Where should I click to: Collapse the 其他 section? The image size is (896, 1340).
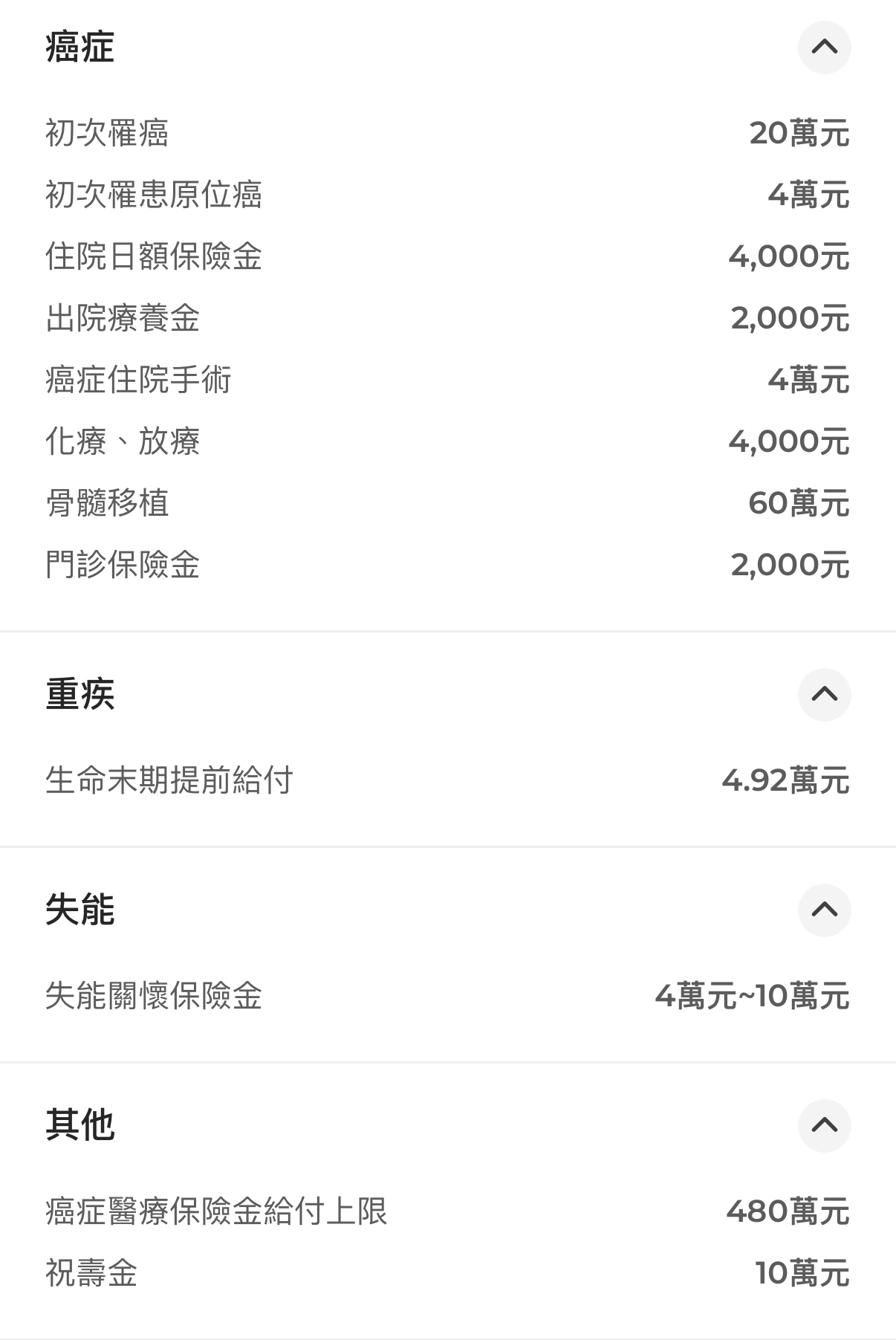point(824,1125)
